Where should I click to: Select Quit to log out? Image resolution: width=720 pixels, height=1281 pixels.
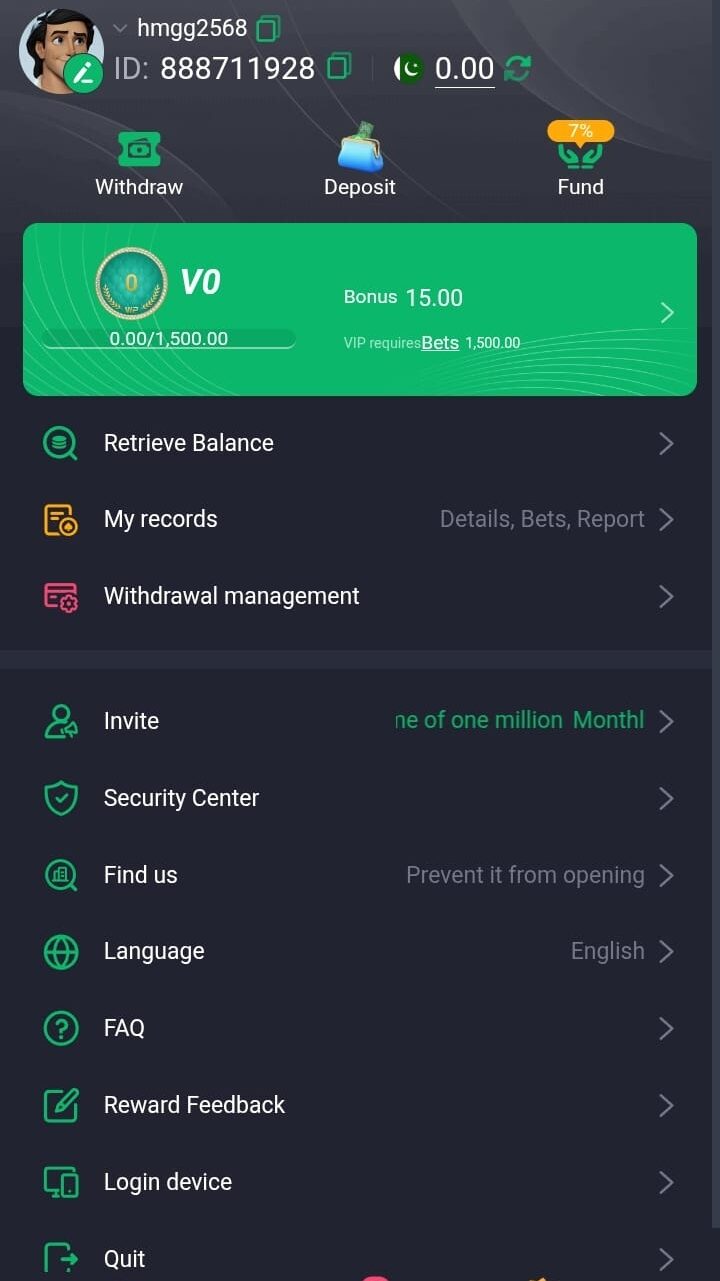(x=360, y=1258)
